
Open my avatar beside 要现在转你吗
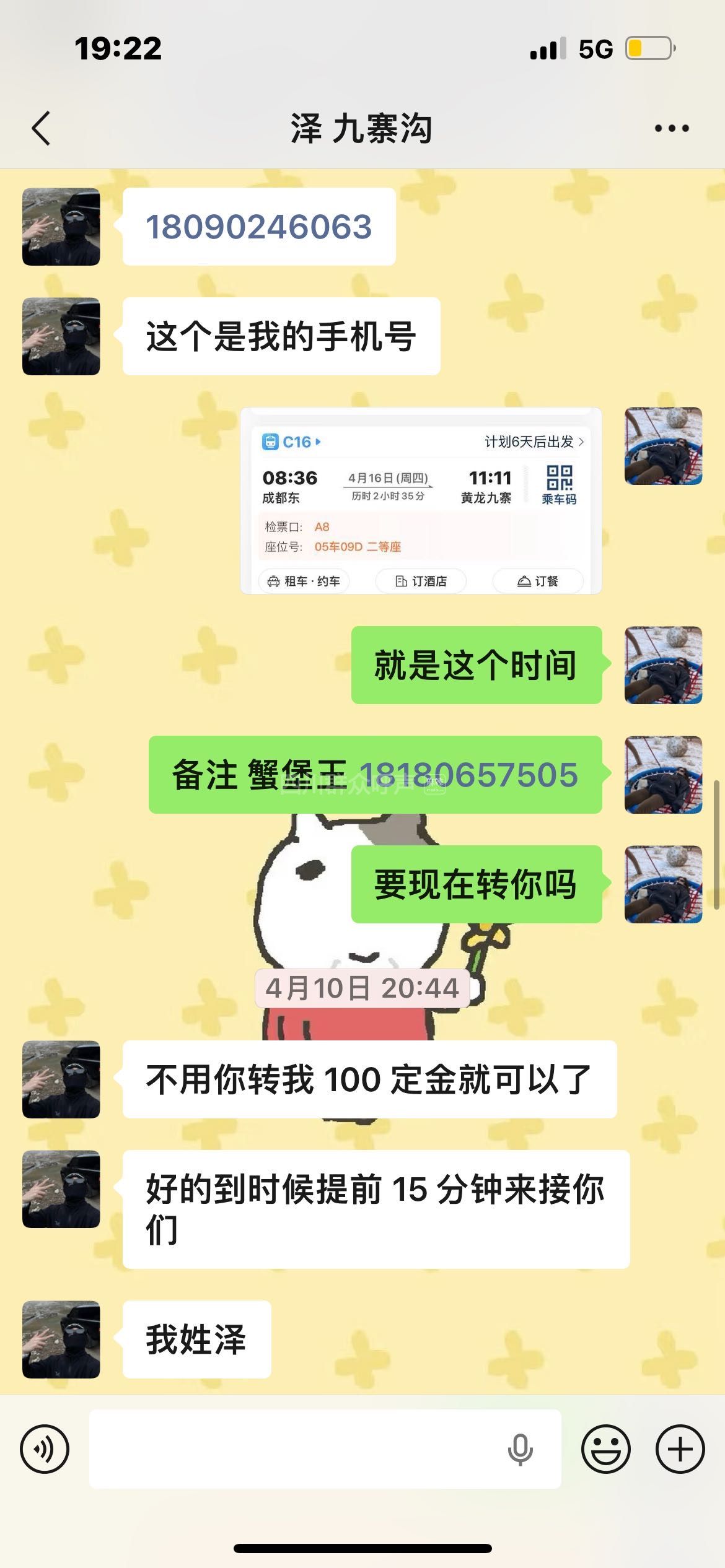pyautogui.click(x=663, y=884)
